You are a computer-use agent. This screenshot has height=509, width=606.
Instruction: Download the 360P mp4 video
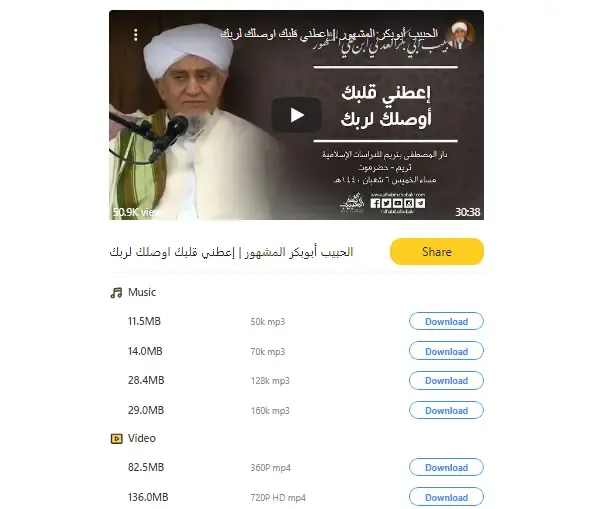446,467
